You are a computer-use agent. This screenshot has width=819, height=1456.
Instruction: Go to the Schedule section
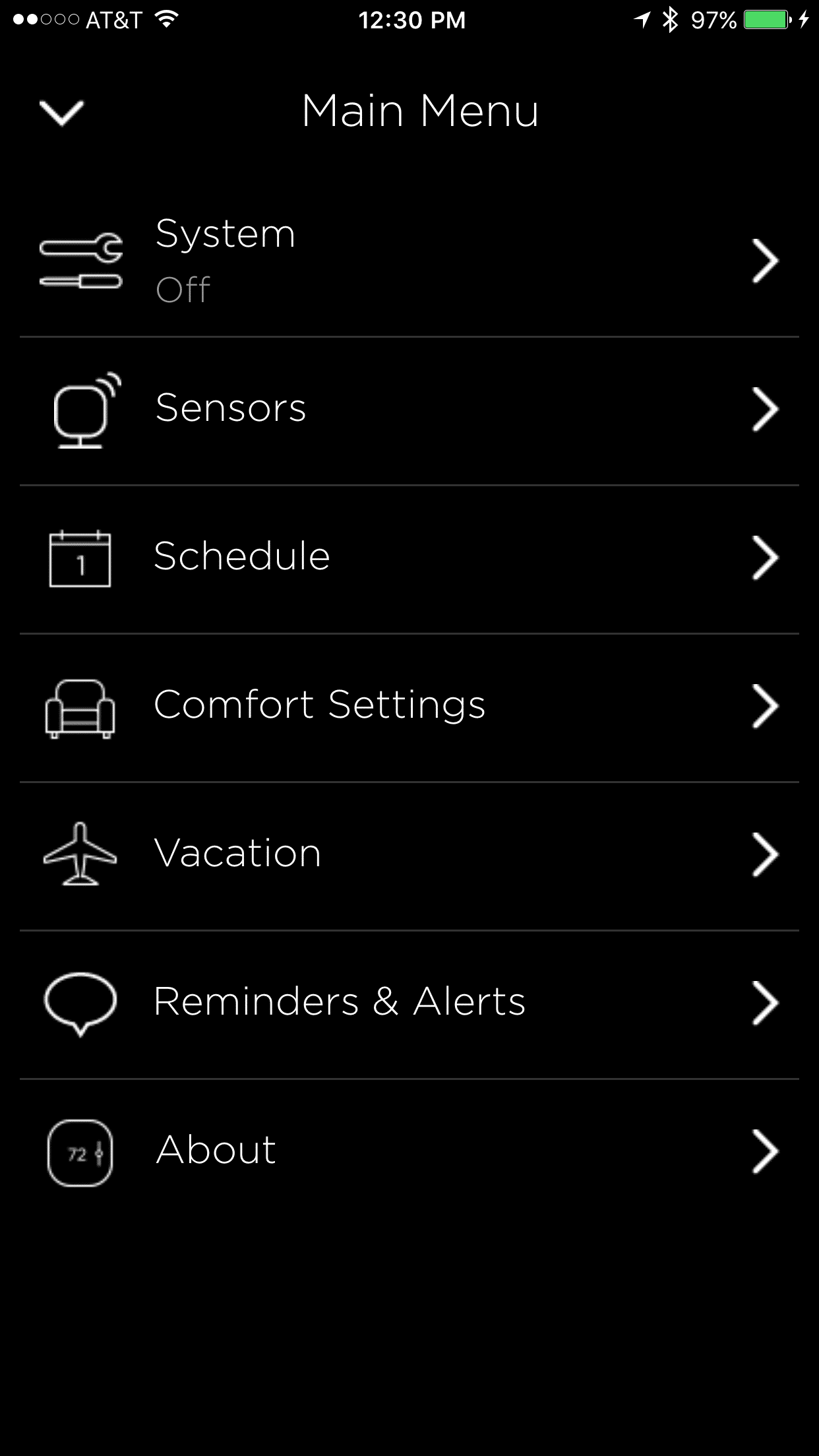[409, 557]
